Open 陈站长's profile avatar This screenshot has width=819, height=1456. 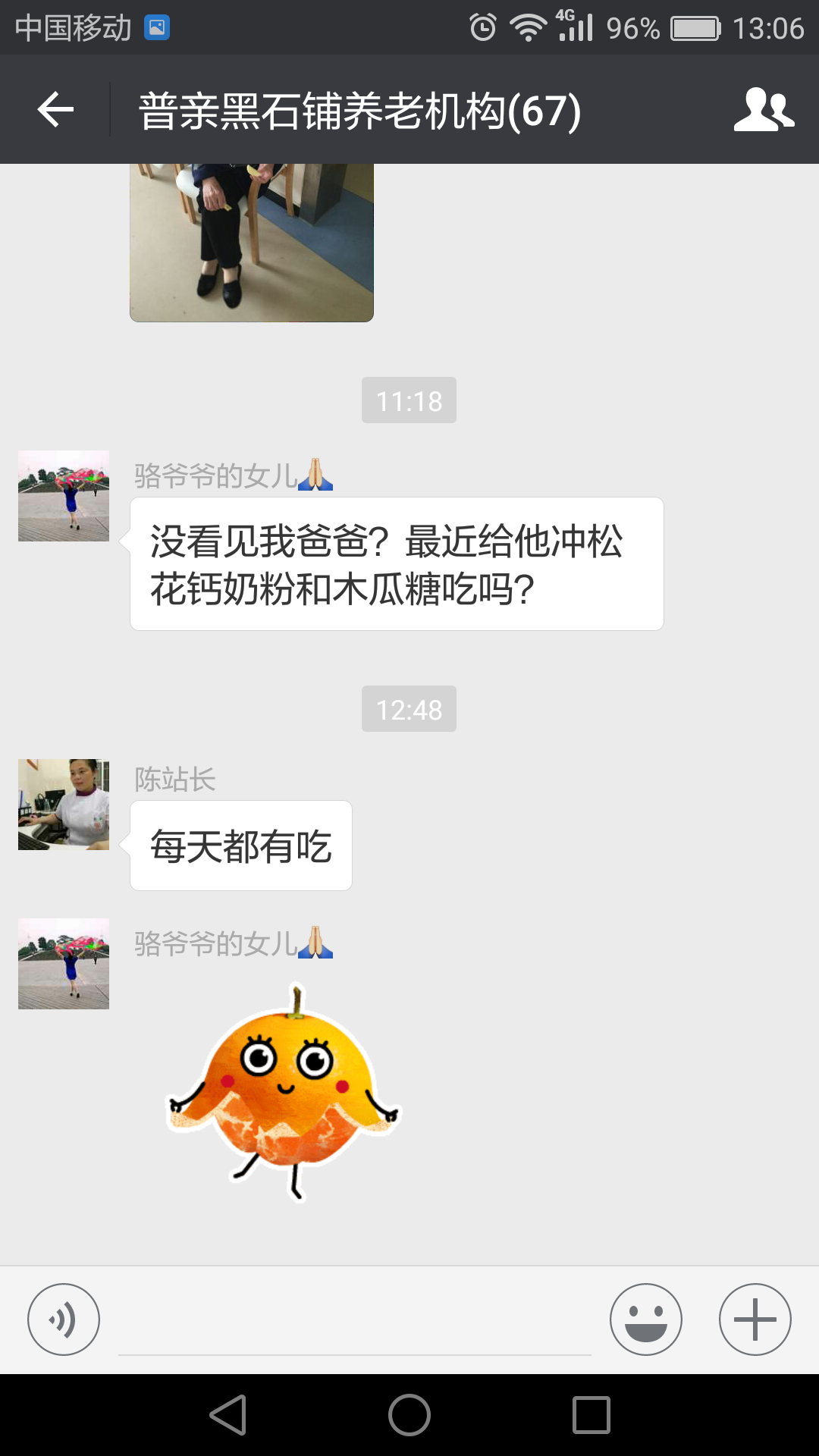pos(64,805)
